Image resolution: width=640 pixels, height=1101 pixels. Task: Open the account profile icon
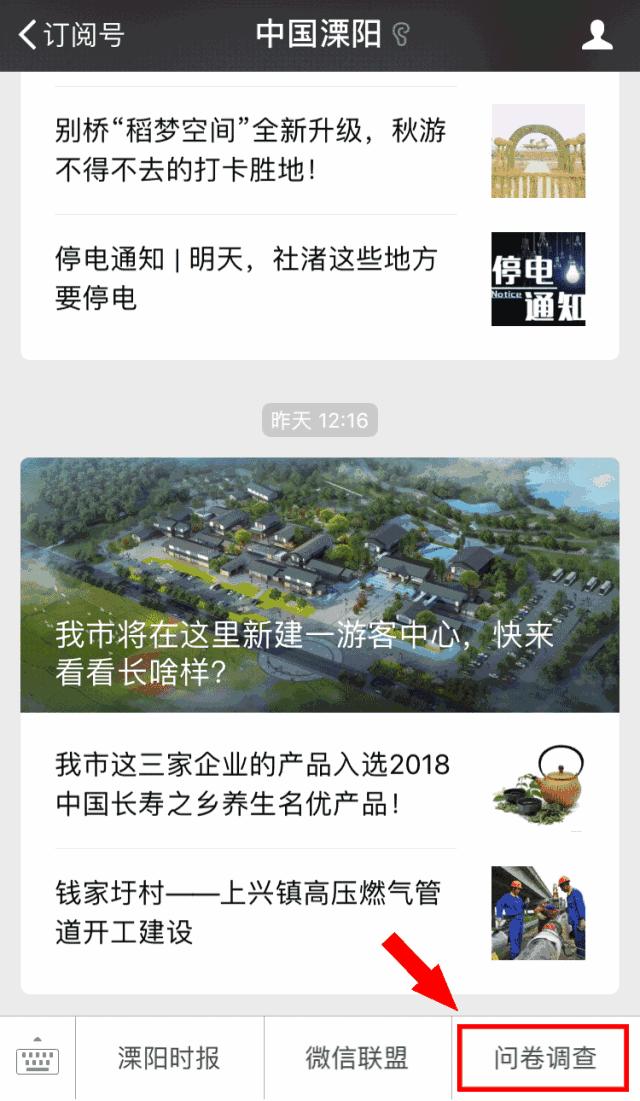click(x=597, y=34)
